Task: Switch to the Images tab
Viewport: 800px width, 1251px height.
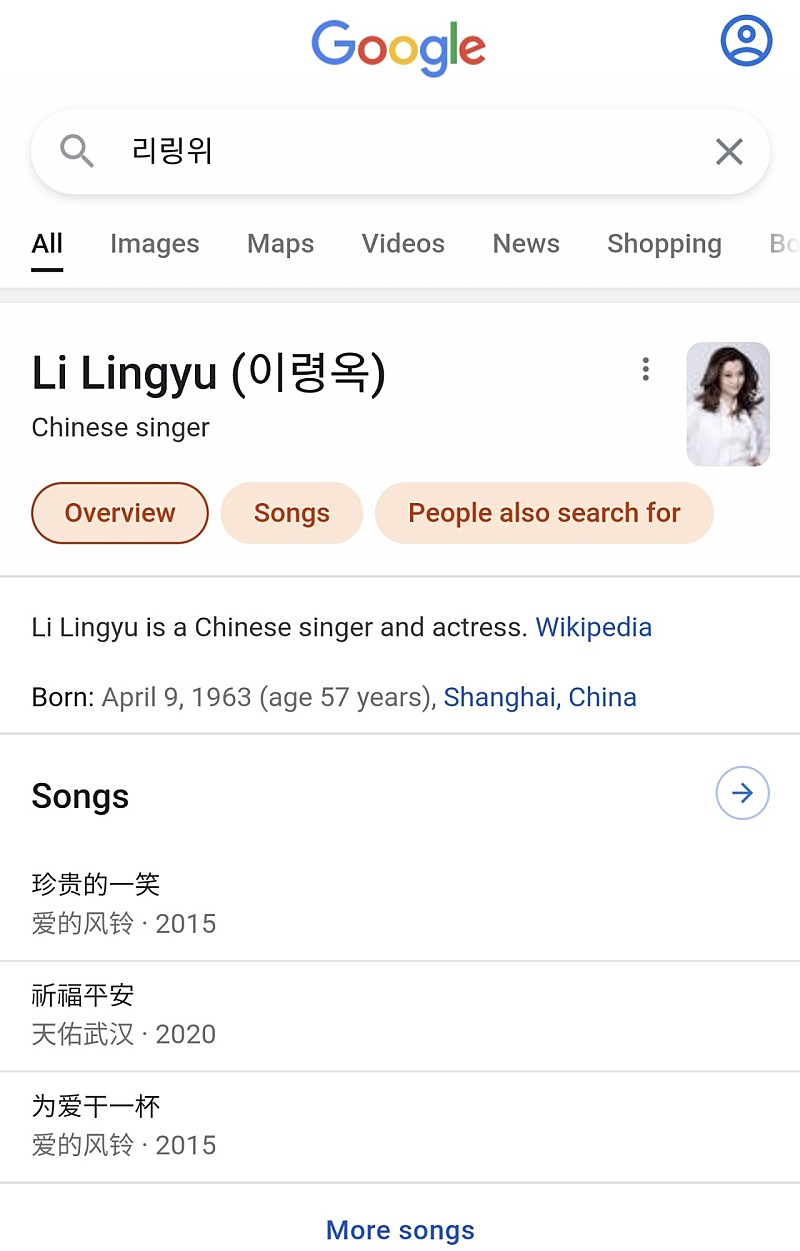Action: (x=154, y=244)
